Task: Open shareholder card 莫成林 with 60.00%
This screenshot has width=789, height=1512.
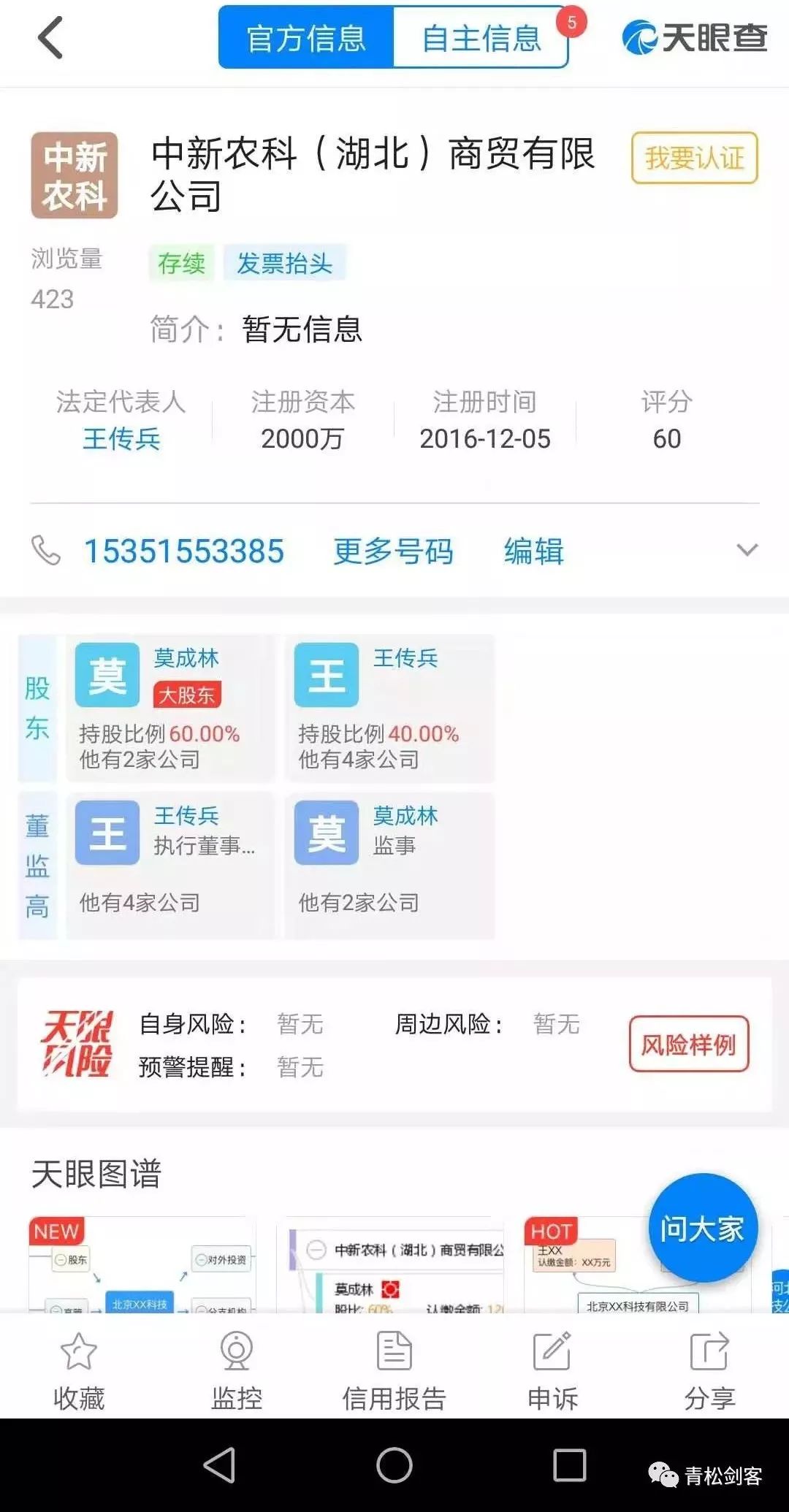Action: pos(169,707)
